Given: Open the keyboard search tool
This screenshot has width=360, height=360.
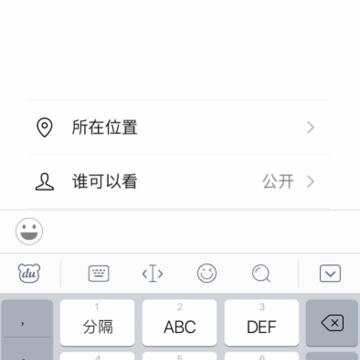Looking at the screenshot, I should [261, 274].
